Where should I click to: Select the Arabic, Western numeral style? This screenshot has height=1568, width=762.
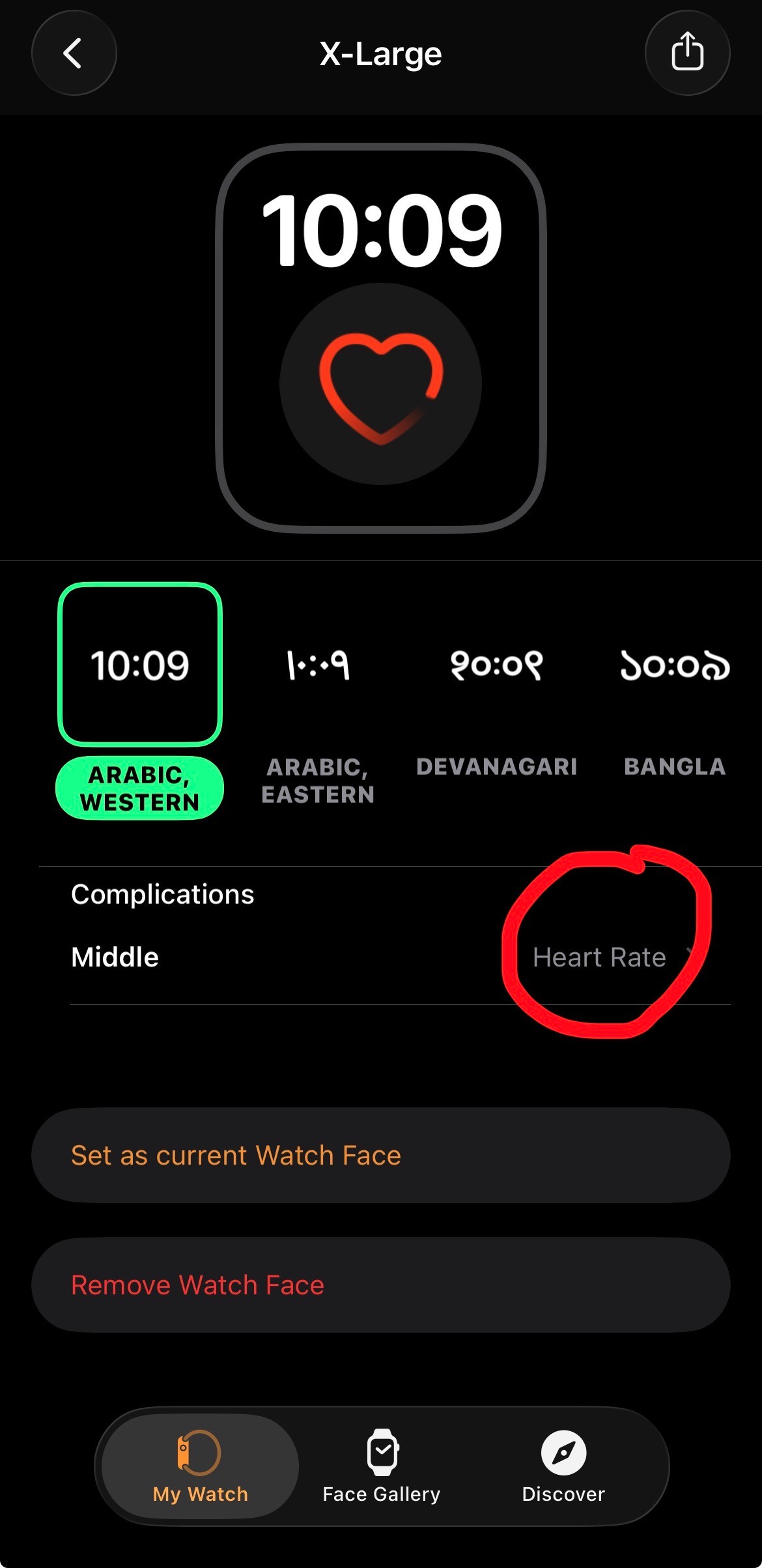coord(140,665)
